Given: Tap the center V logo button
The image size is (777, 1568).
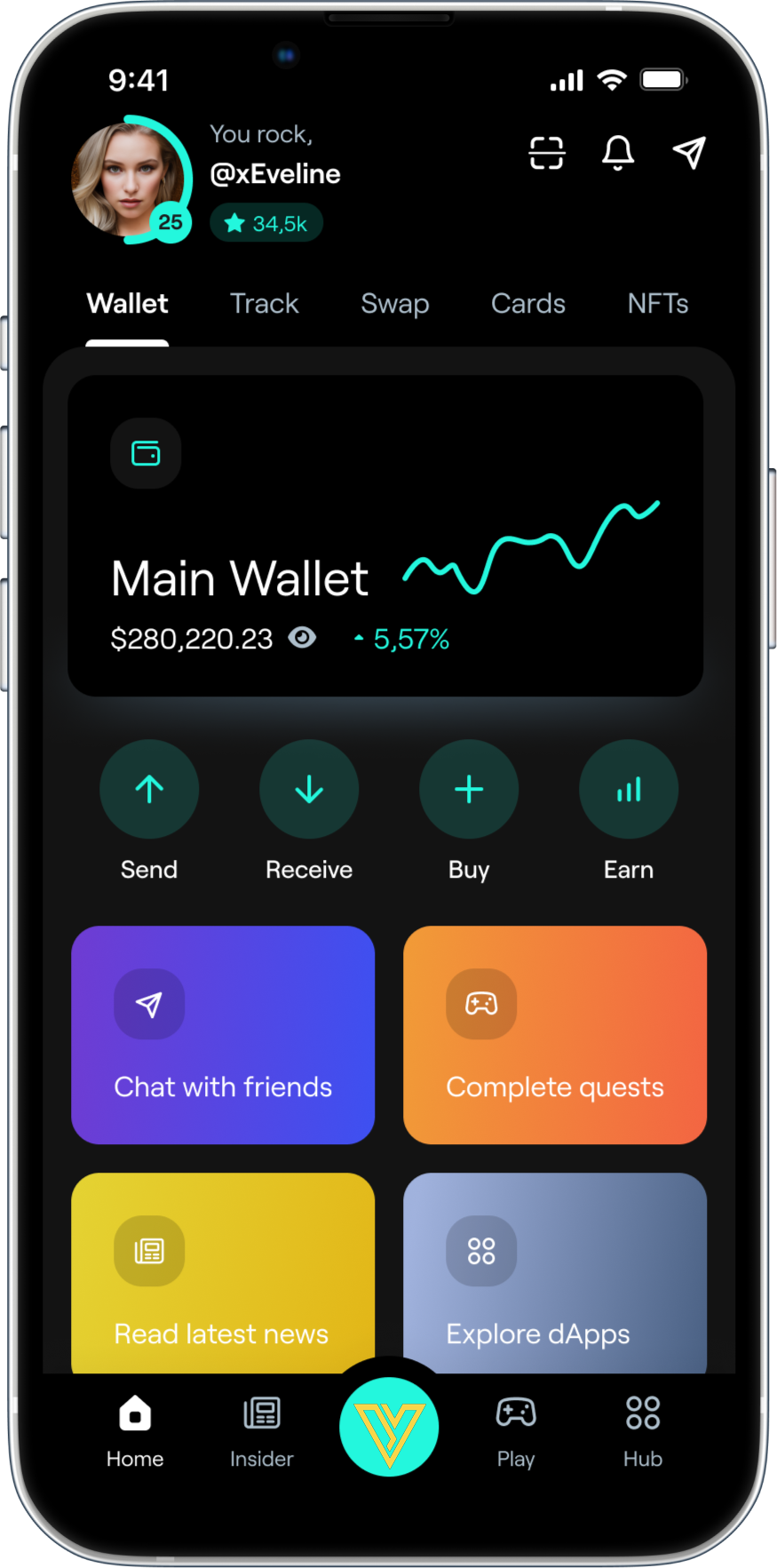Looking at the screenshot, I should [389, 1427].
